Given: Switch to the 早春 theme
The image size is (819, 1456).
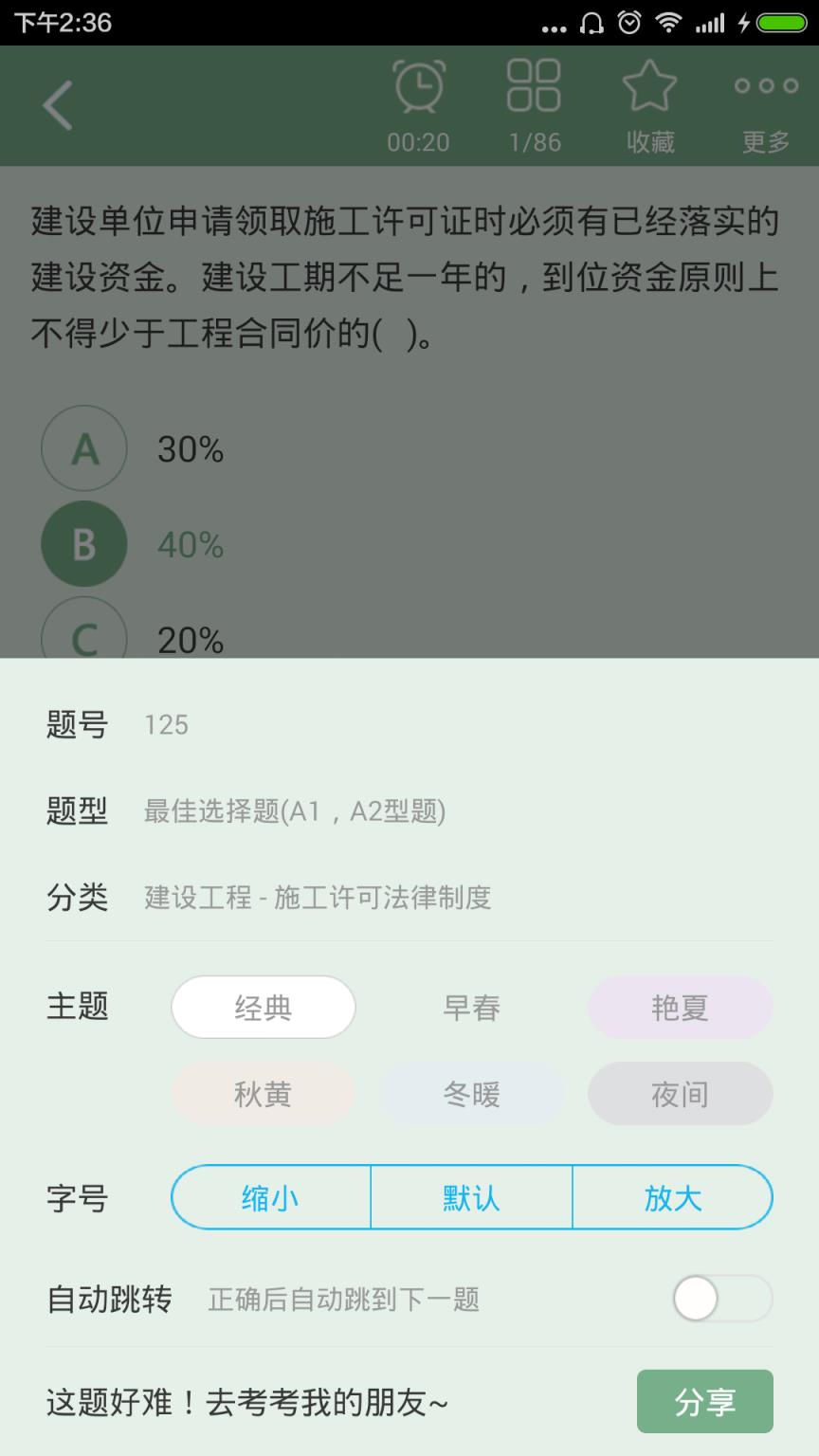Looking at the screenshot, I should (471, 1008).
